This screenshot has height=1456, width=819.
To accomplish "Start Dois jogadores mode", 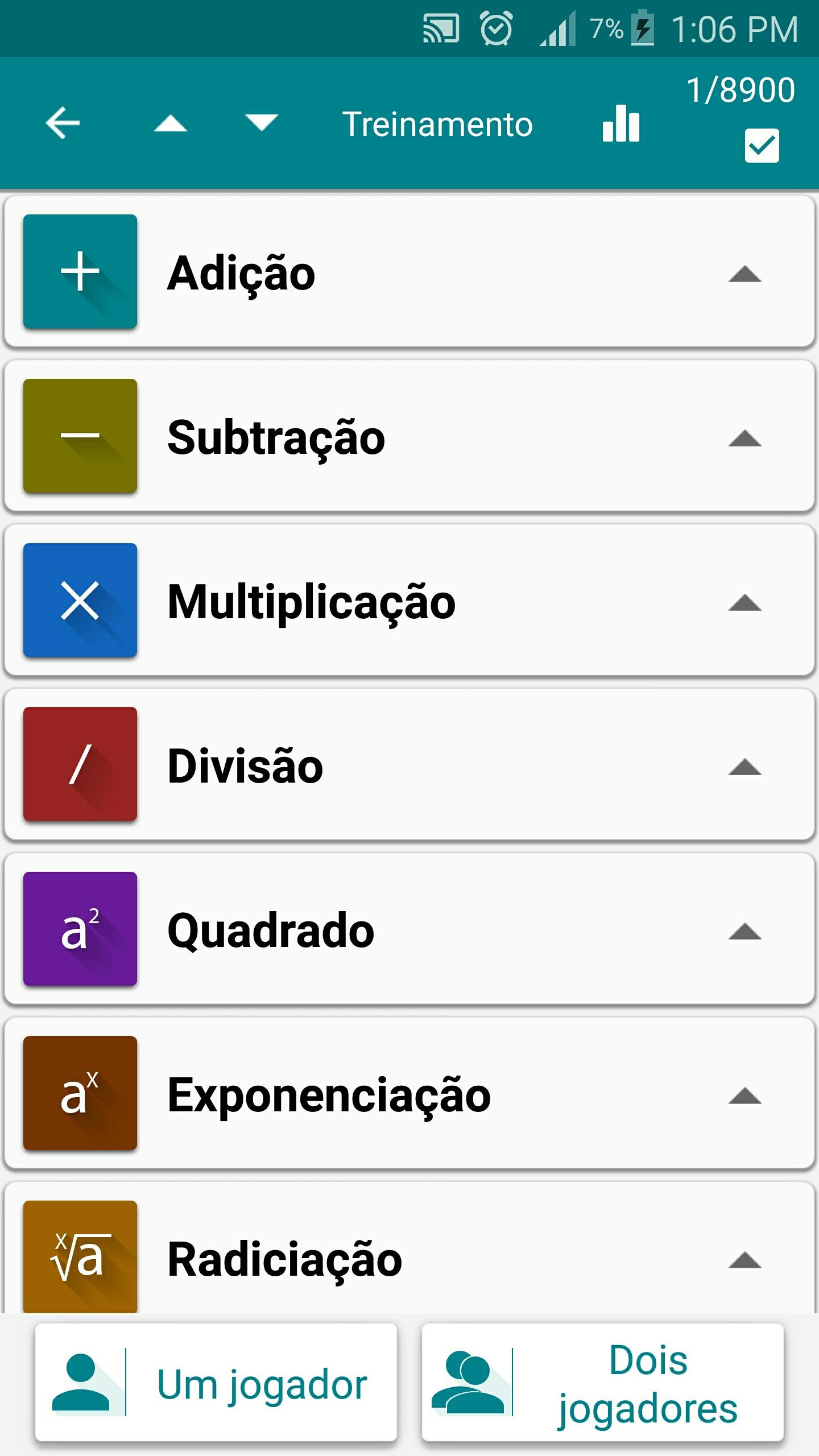I will [x=603, y=1383].
